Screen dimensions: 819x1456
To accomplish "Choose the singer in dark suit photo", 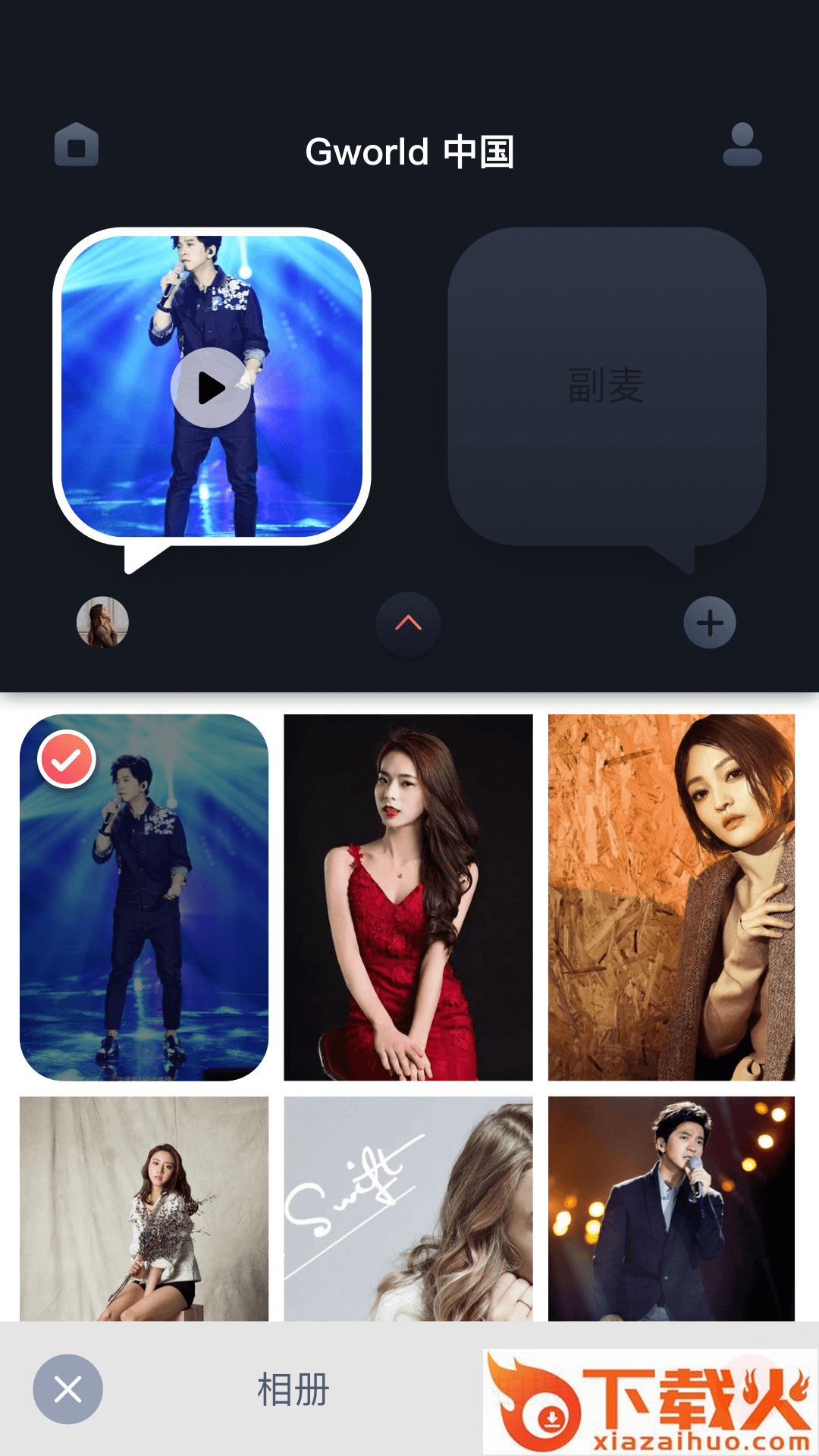I will (x=671, y=1208).
